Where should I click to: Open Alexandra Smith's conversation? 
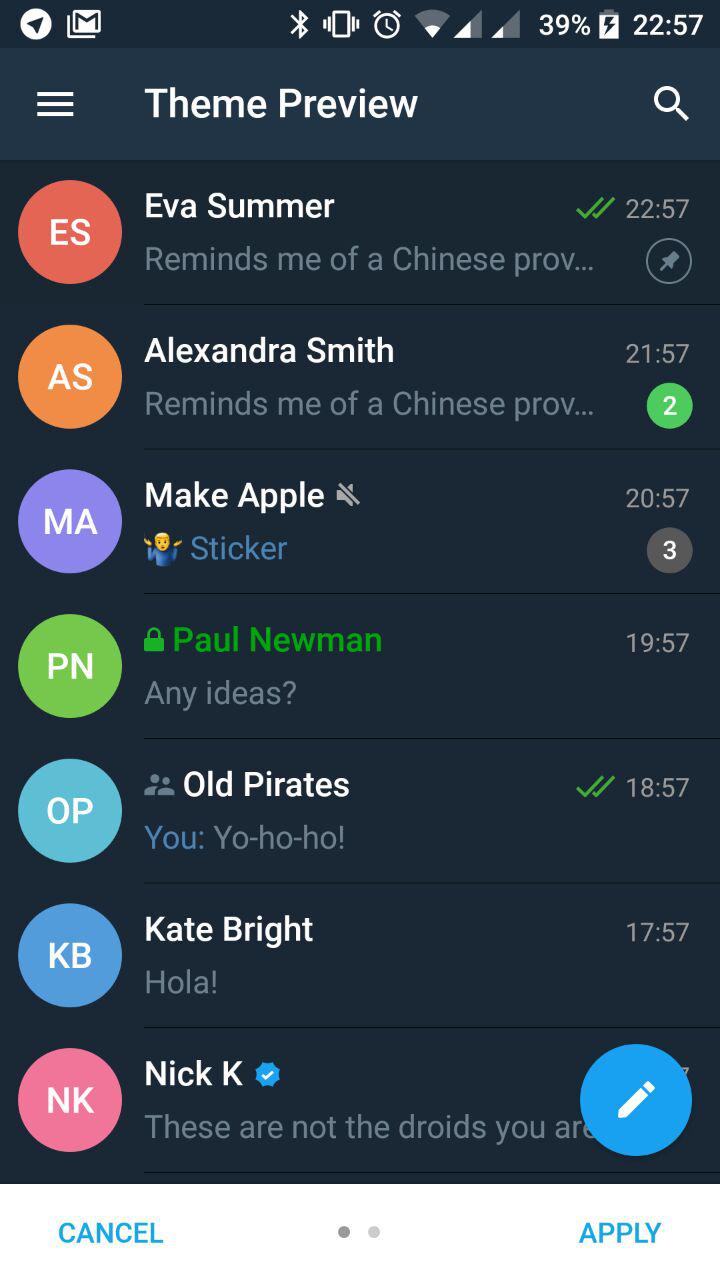(x=360, y=377)
